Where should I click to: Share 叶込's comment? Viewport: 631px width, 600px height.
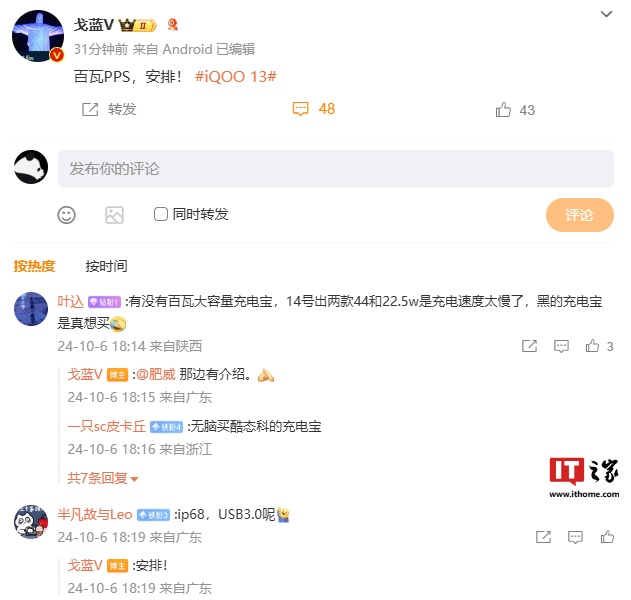[x=529, y=346]
